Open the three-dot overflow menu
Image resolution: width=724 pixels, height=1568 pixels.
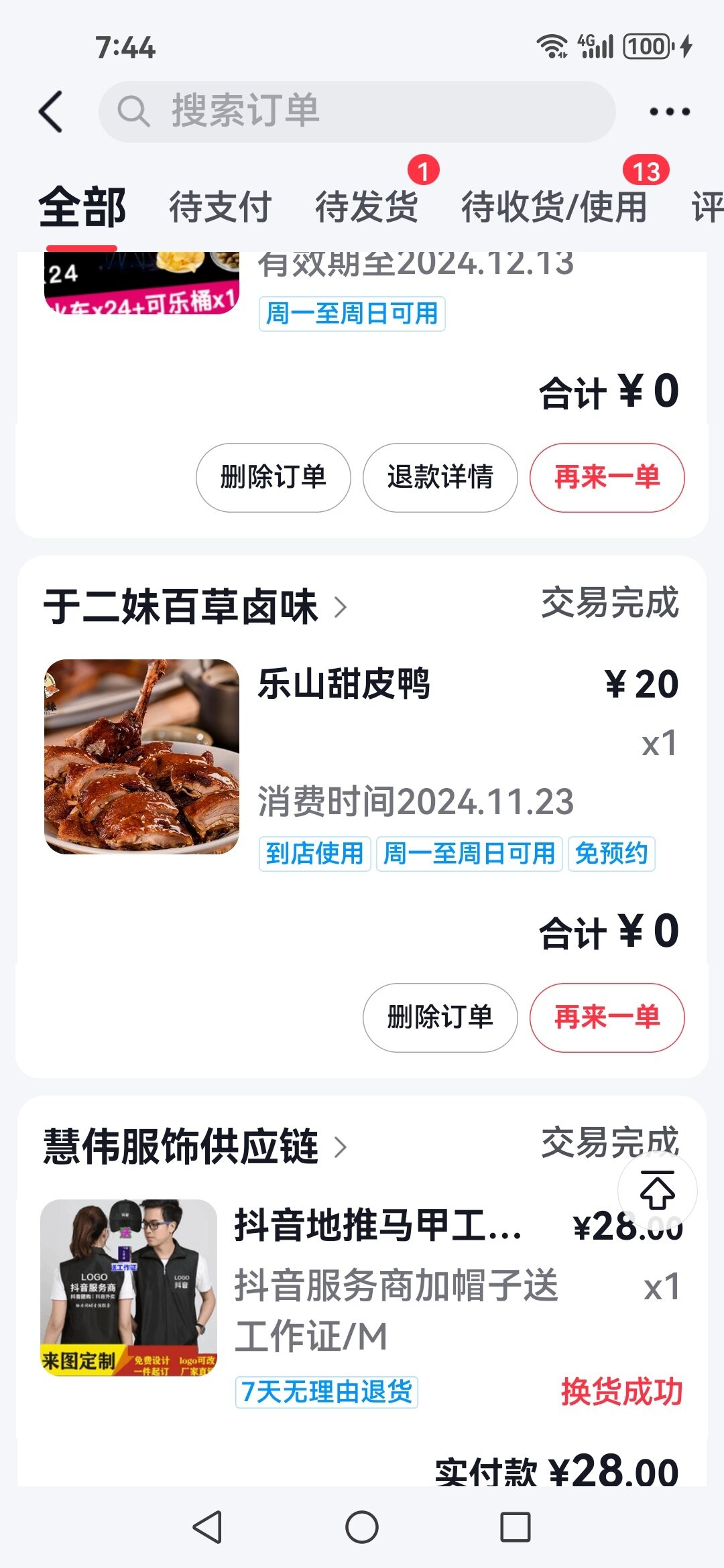(670, 112)
